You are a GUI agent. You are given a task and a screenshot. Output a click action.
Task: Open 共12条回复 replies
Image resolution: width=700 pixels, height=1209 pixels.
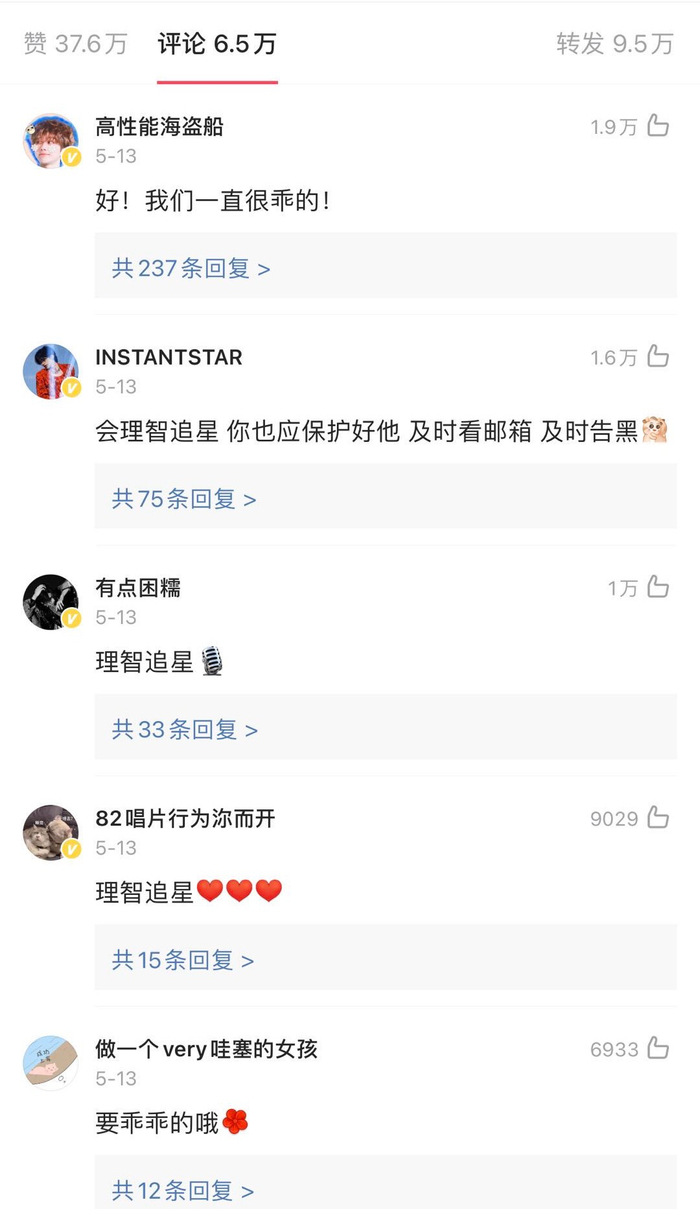point(183,1190)
